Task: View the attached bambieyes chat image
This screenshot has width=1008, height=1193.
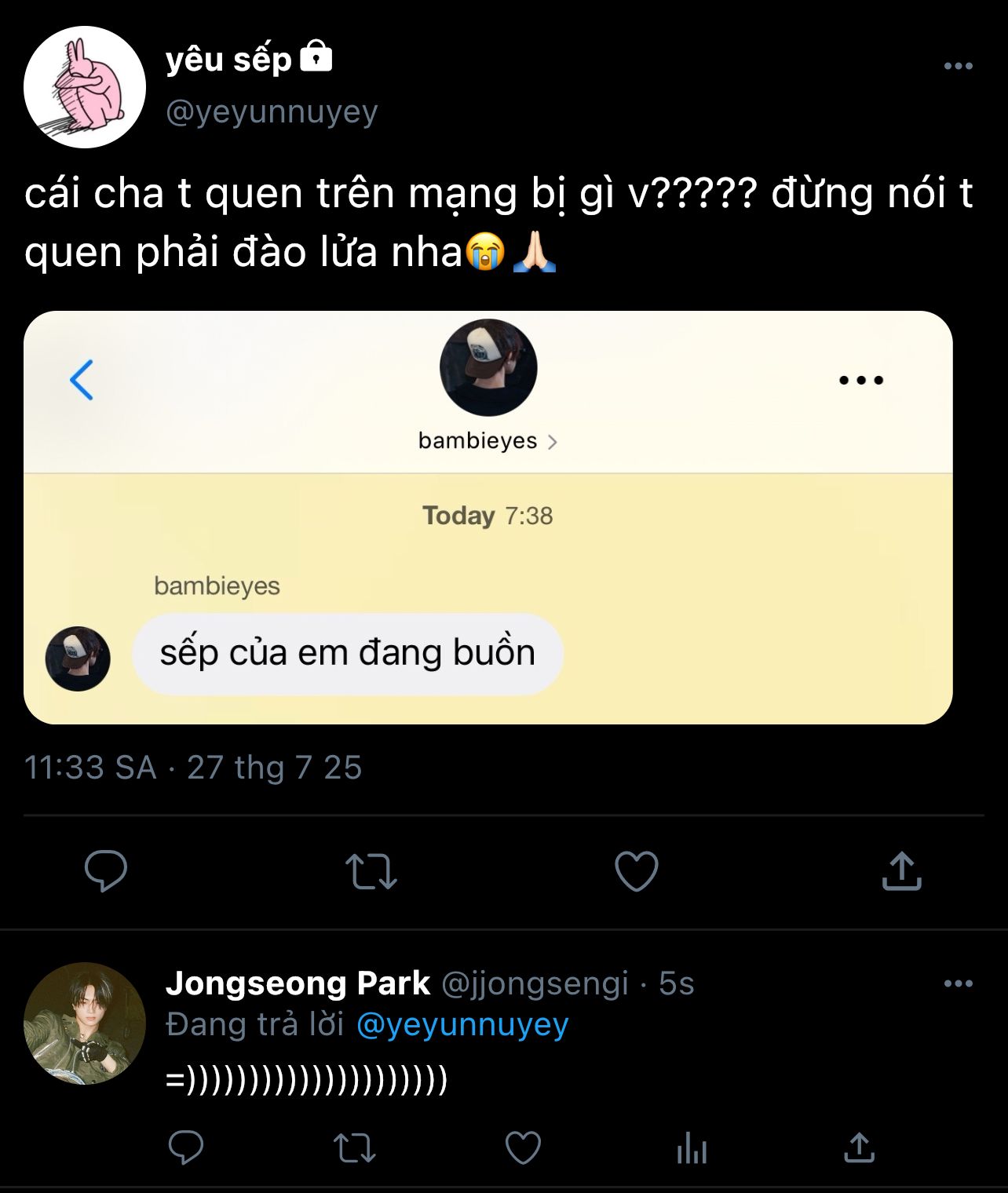Action: coord(488,517)
